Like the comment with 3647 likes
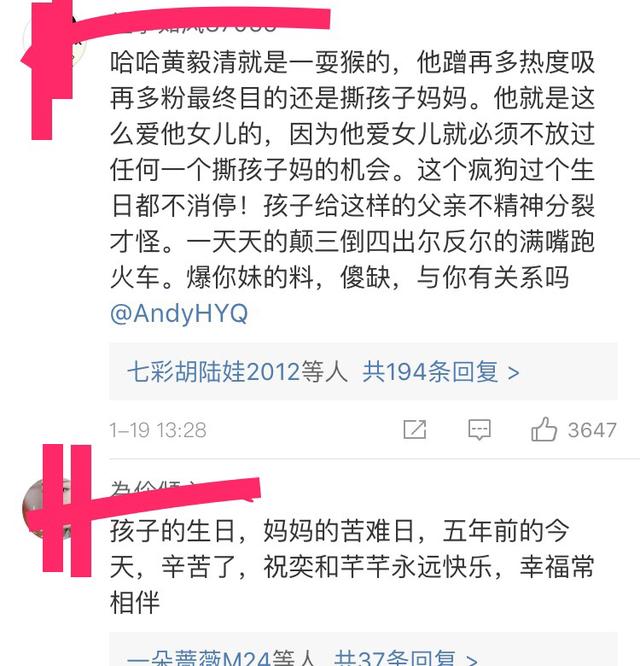 (x=545, y=430)
